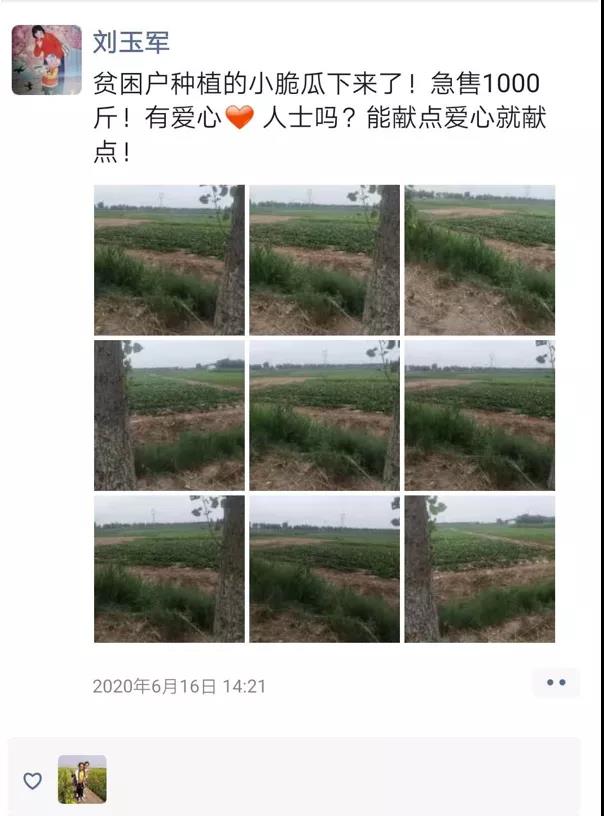The width and height of the screenshot is (604, 816).
Task: Open the first photo in the post grid
Action: (169, 260)
